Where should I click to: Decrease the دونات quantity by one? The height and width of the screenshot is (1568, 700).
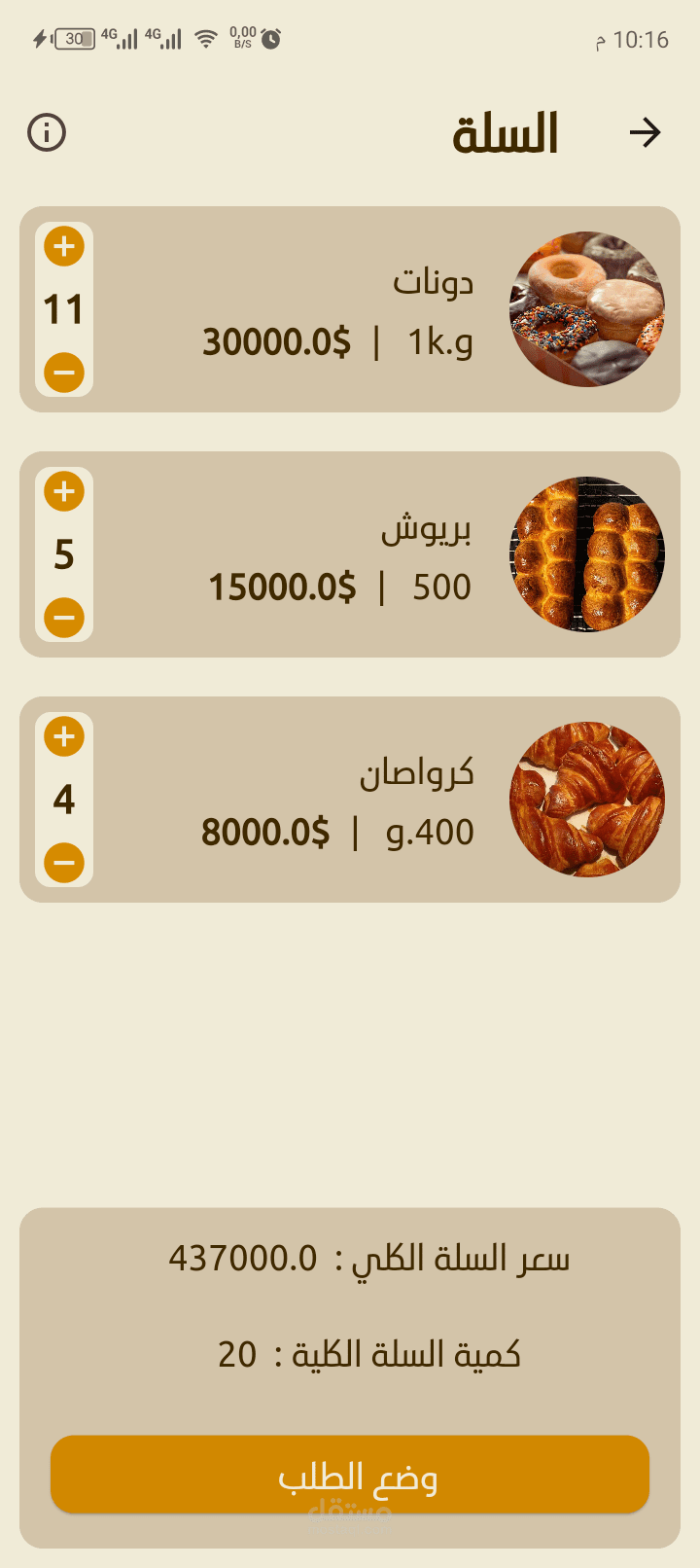click(x=64, y=373)
